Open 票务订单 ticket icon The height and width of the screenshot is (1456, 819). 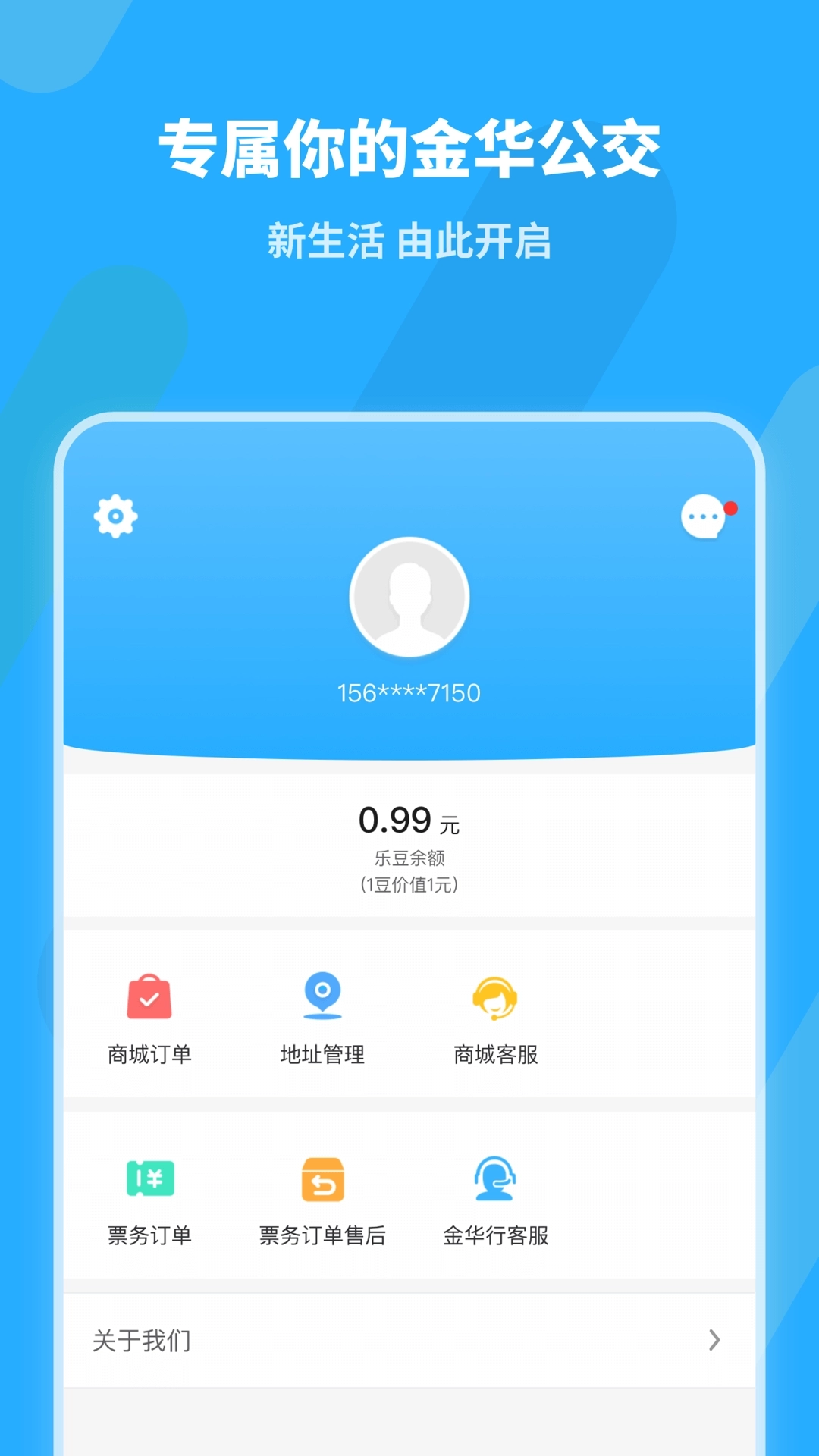point(149,1179)
